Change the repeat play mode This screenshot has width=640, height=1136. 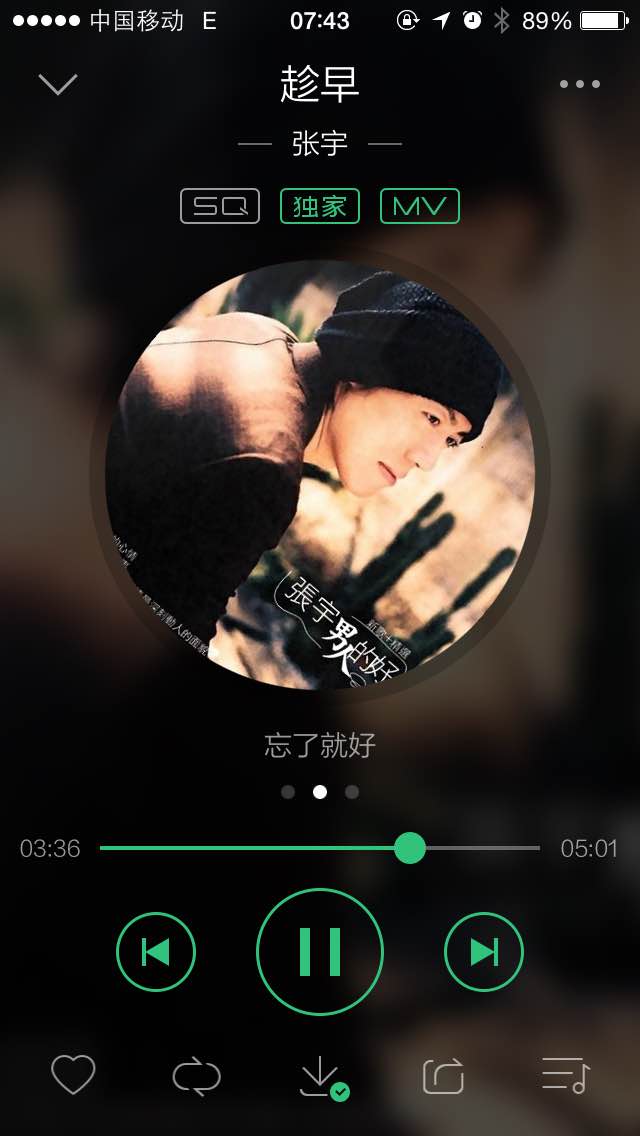pos(196,1076)
